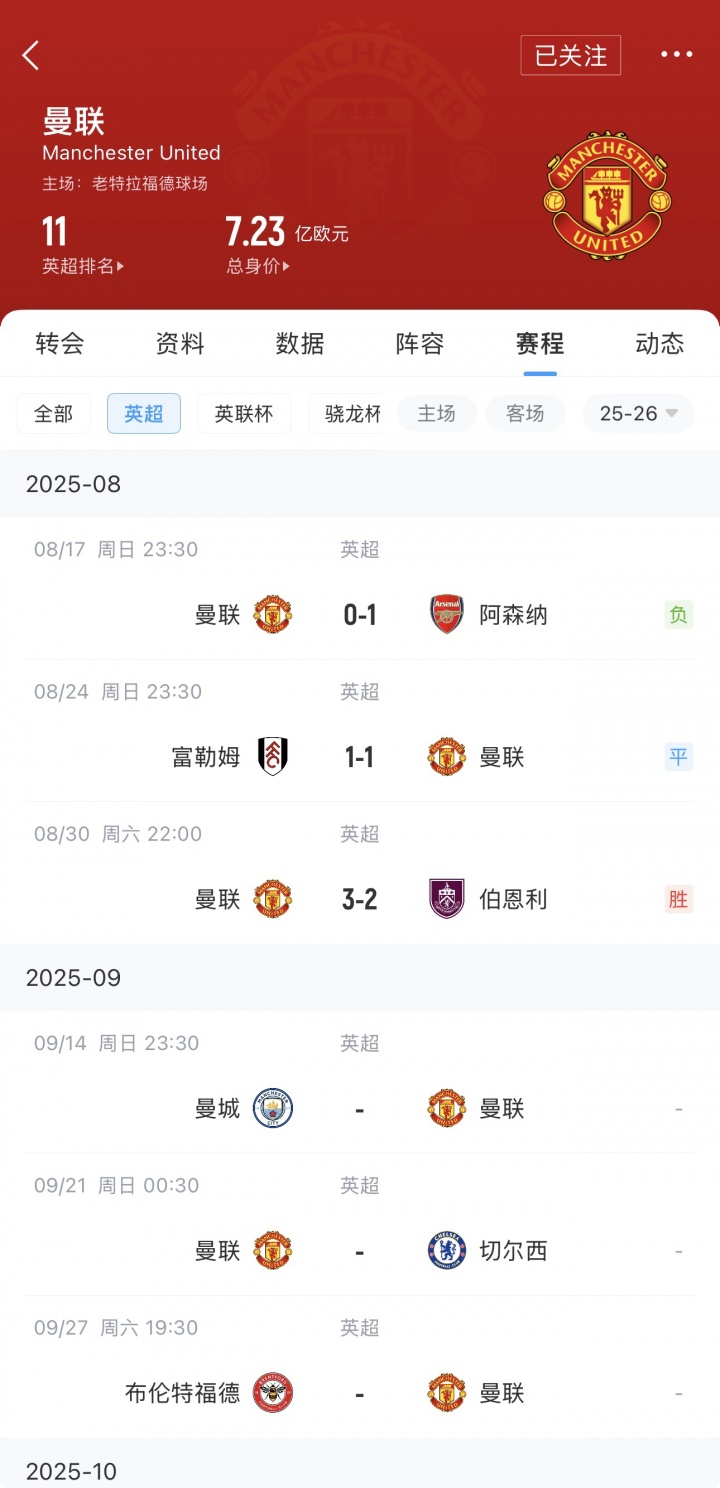This screenshot has width=720, height=1488.
Task: Select the 阵容 tab
Action: tap(420, 344)
